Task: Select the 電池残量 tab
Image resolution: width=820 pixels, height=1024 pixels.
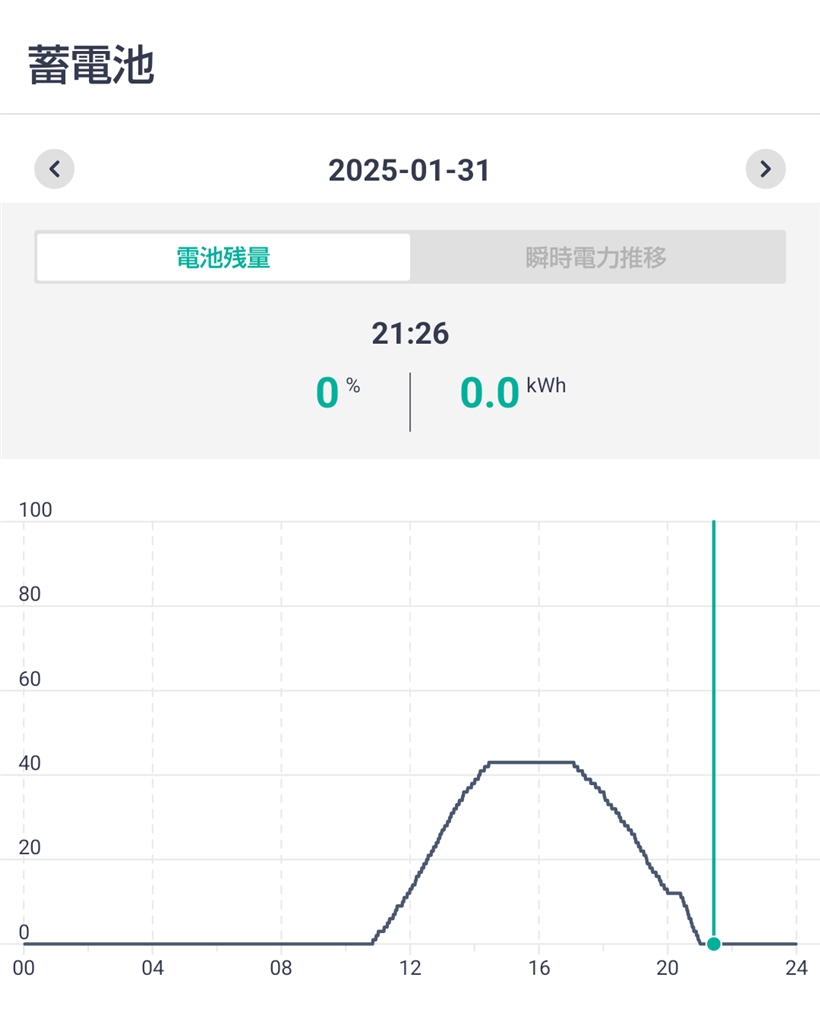Action: pos(223,258)
